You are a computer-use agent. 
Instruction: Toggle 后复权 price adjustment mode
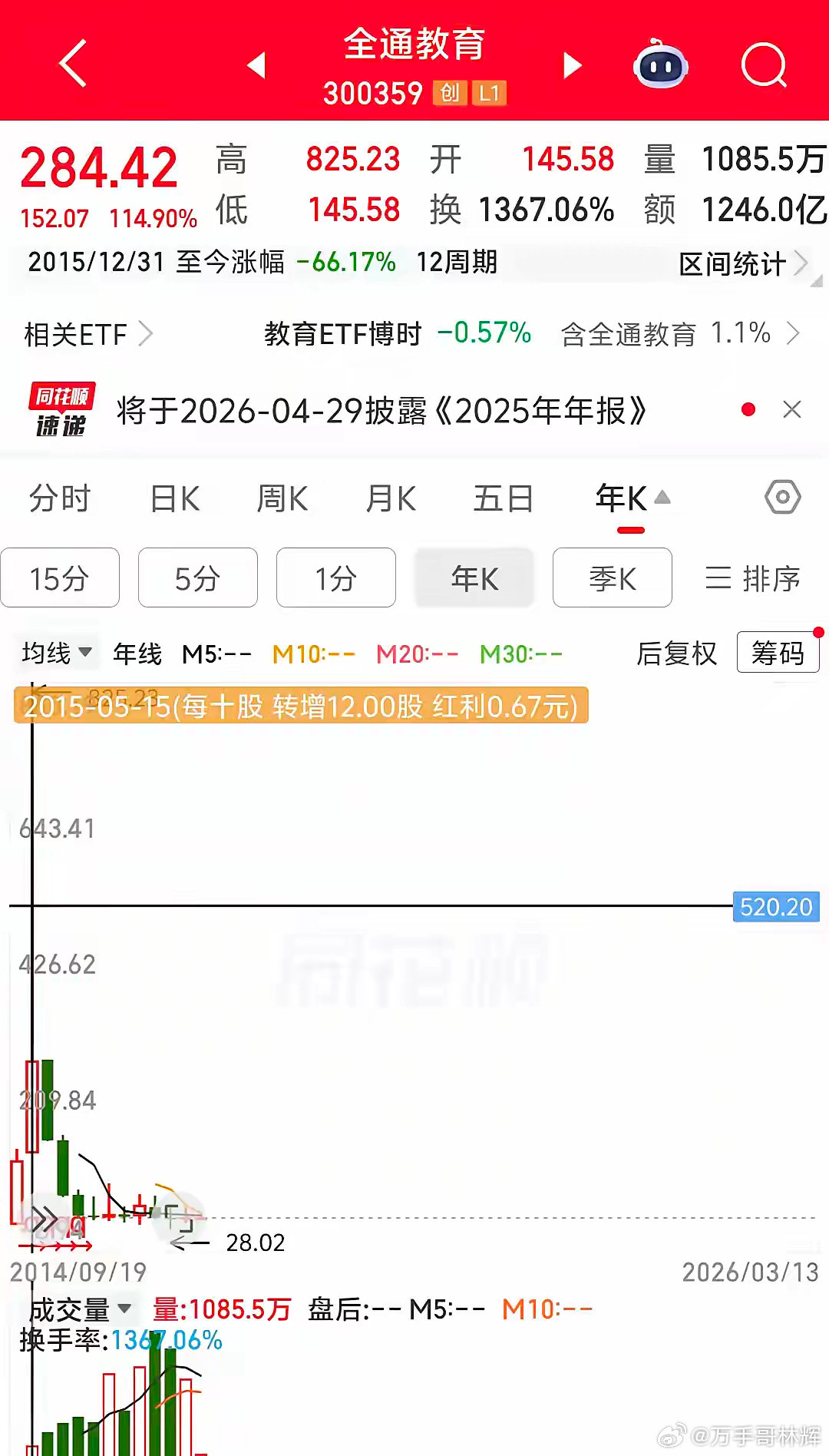675,654
